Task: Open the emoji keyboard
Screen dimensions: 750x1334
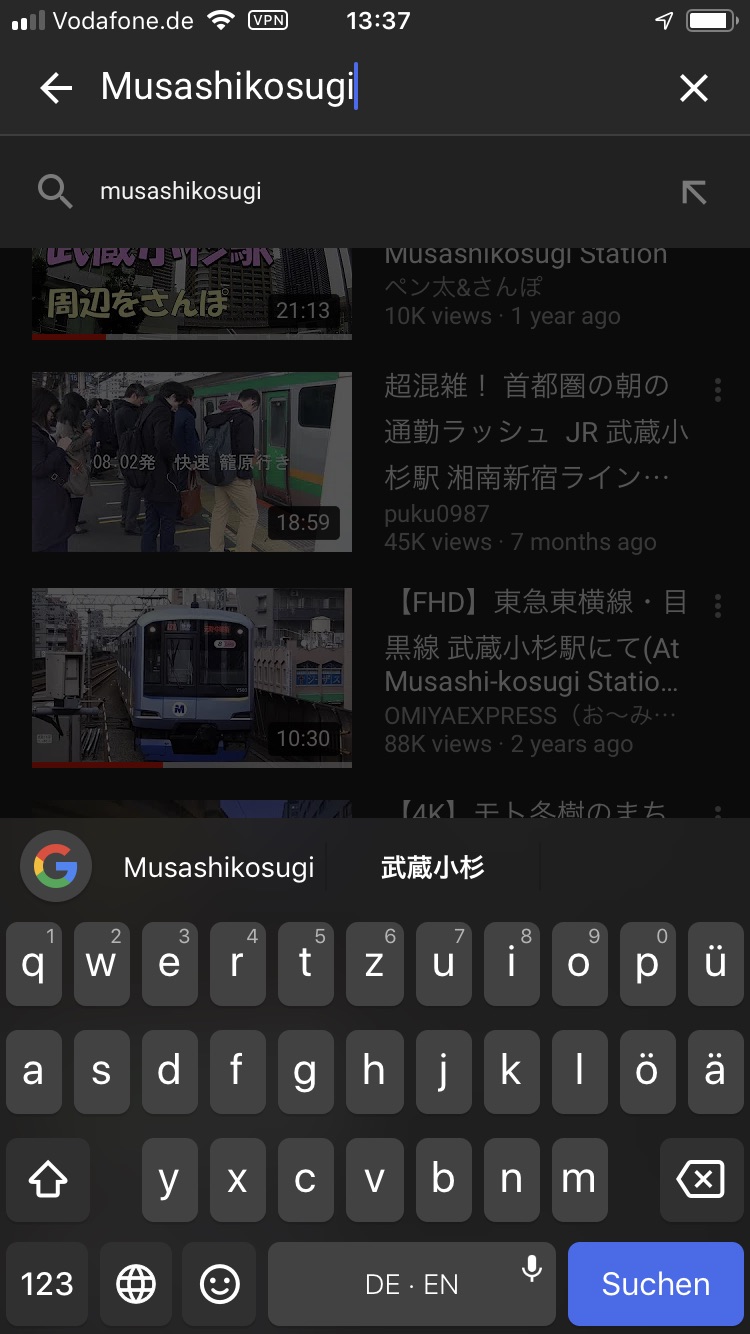Action: point(220,1284)
